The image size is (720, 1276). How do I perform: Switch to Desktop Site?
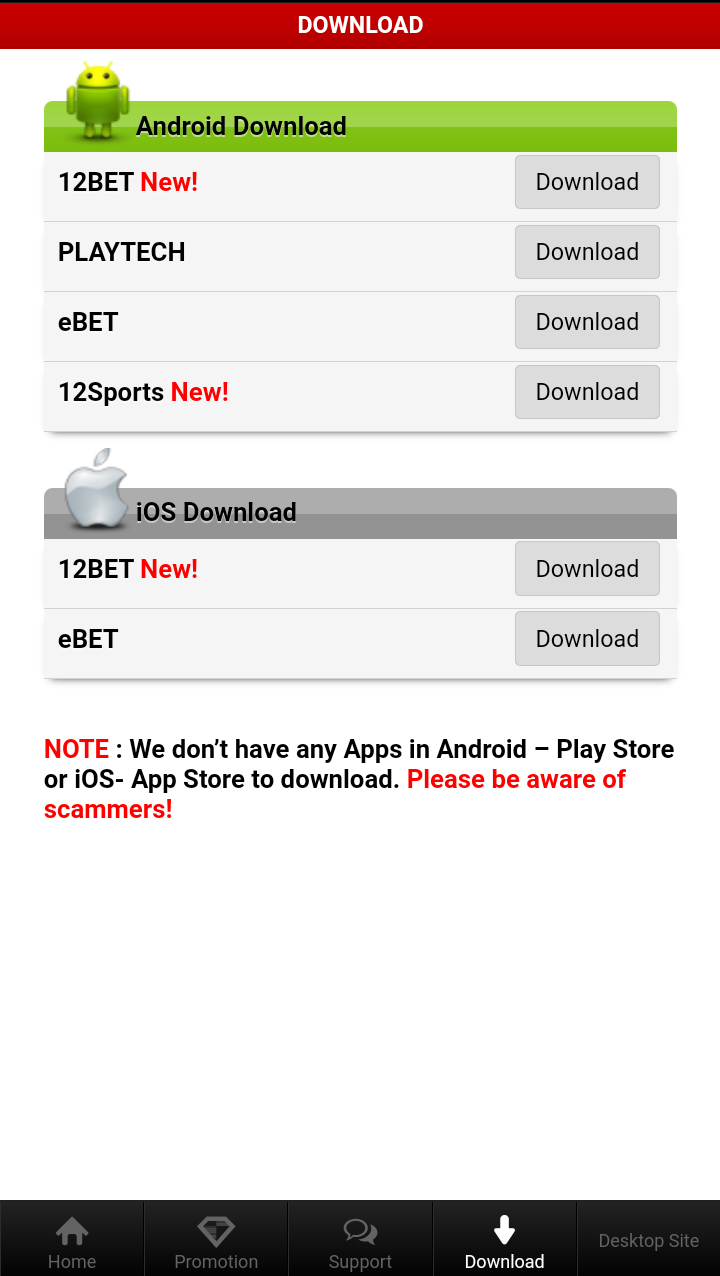point(648,1239)
